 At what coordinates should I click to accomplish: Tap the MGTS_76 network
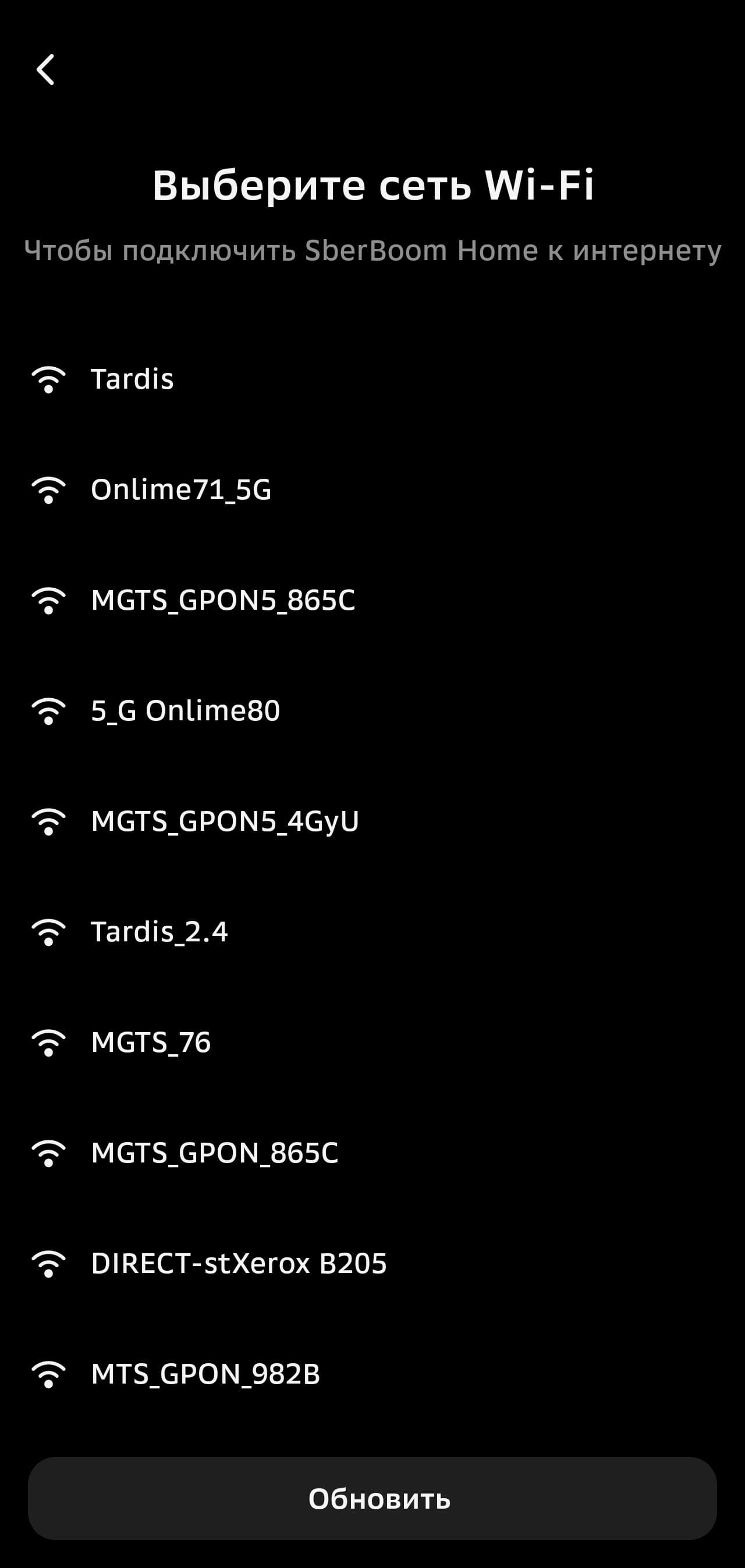(151, 1043)
